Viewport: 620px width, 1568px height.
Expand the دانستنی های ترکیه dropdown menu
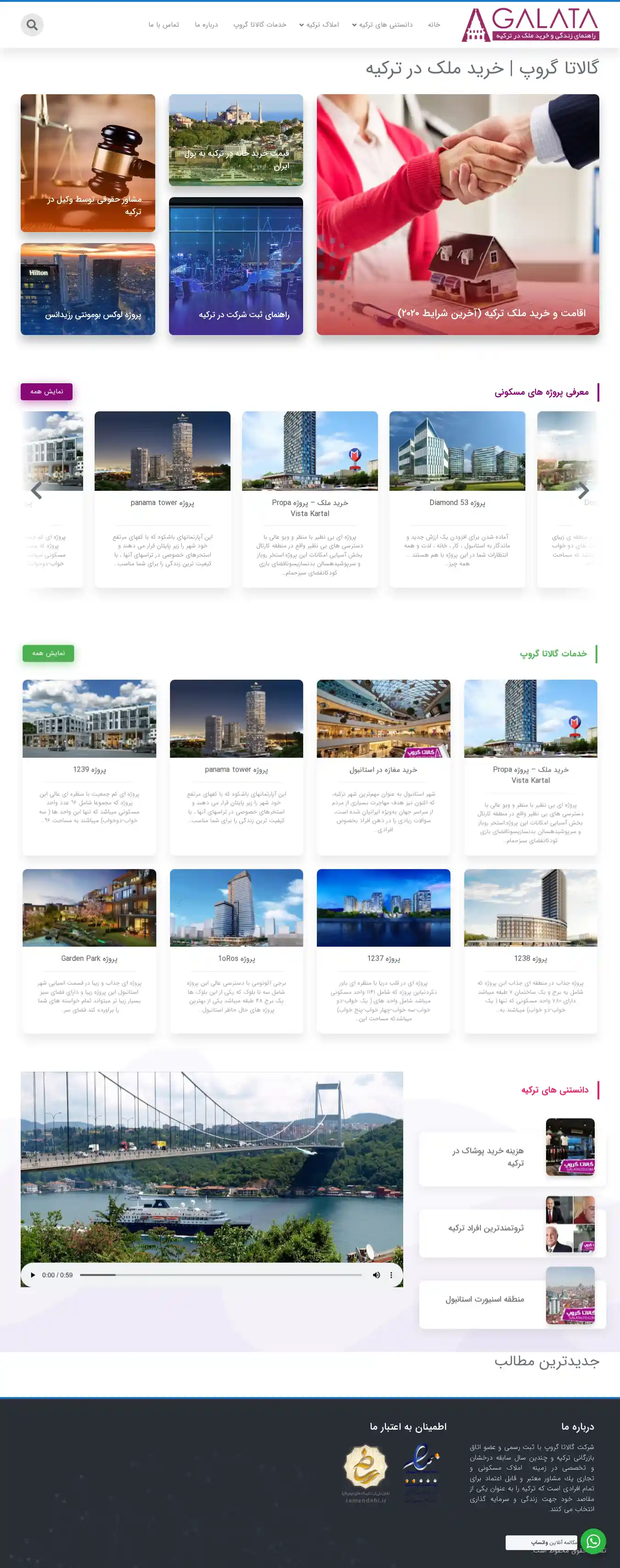(x=382, y=25)
